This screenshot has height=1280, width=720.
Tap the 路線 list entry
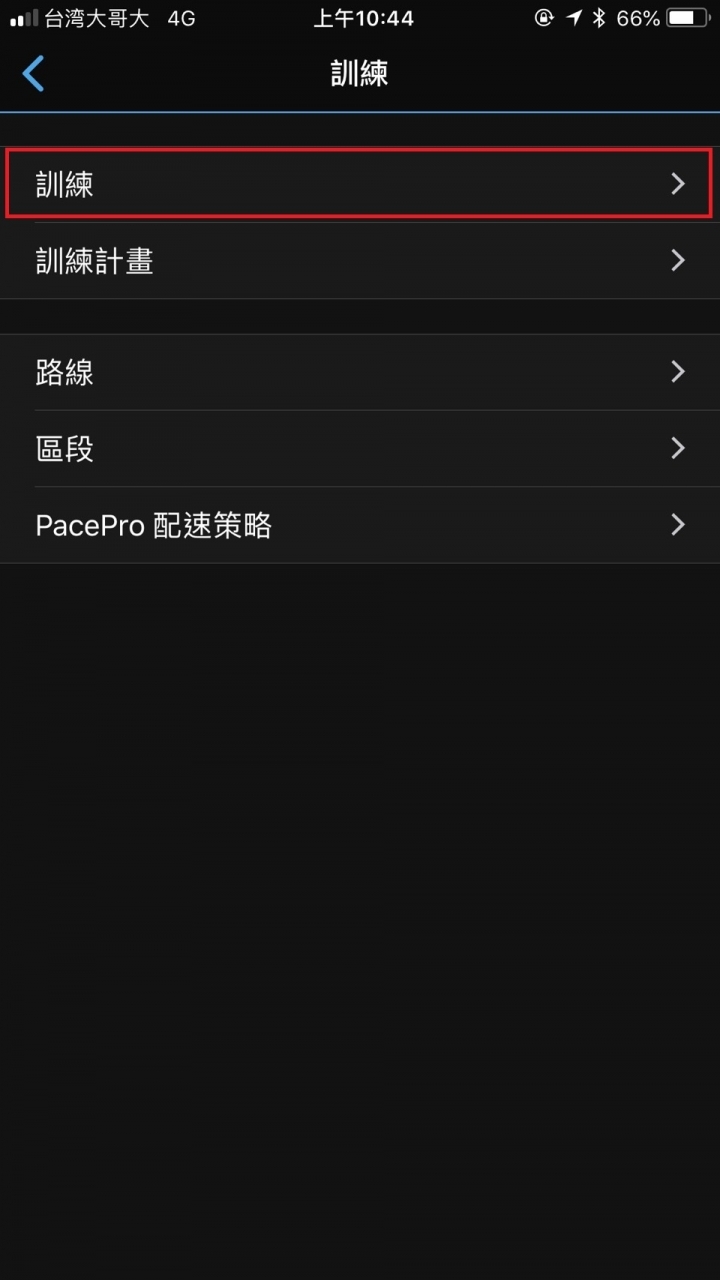click(360, 372)
